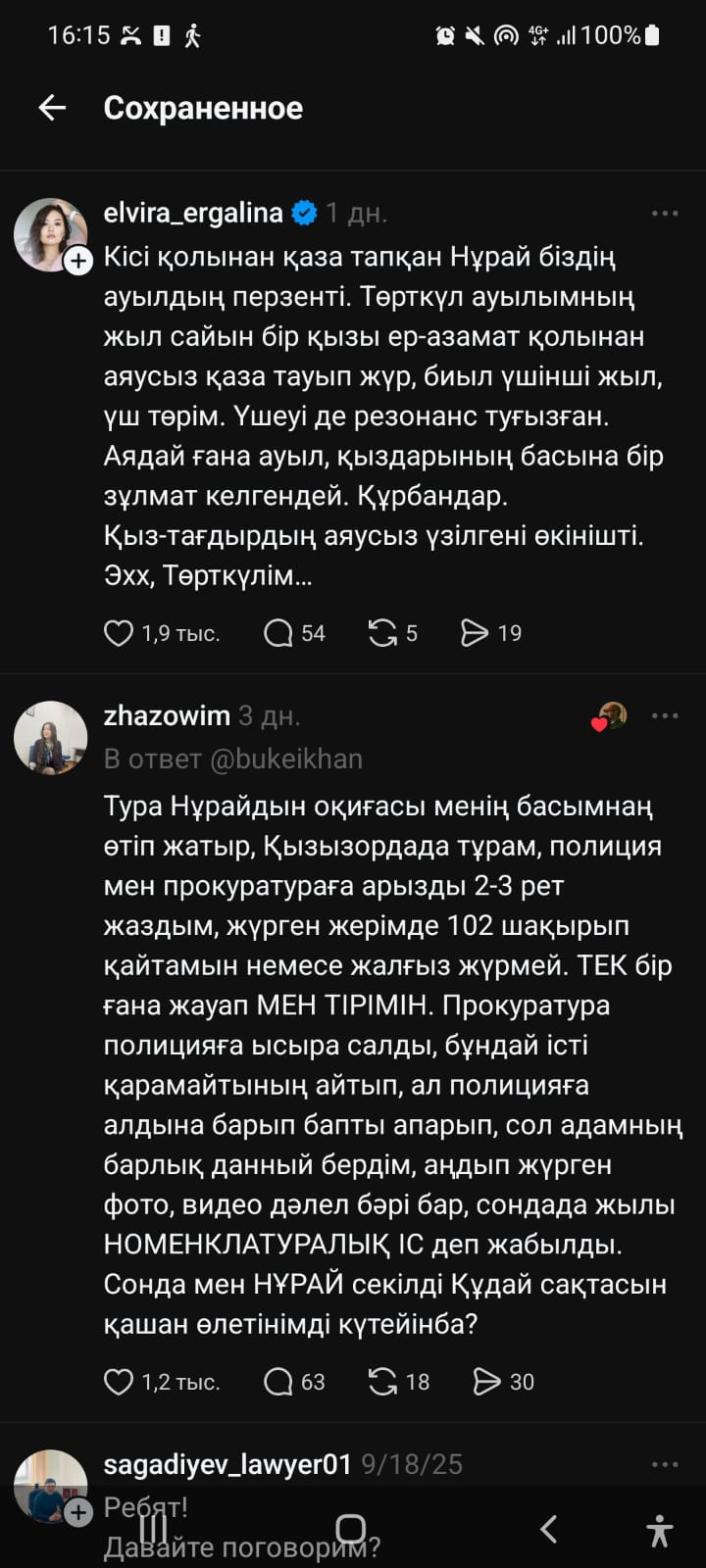This screenshot has height=1568, width=706.
Task: Like elvira_ergalina's post
Action: [119, 633]
